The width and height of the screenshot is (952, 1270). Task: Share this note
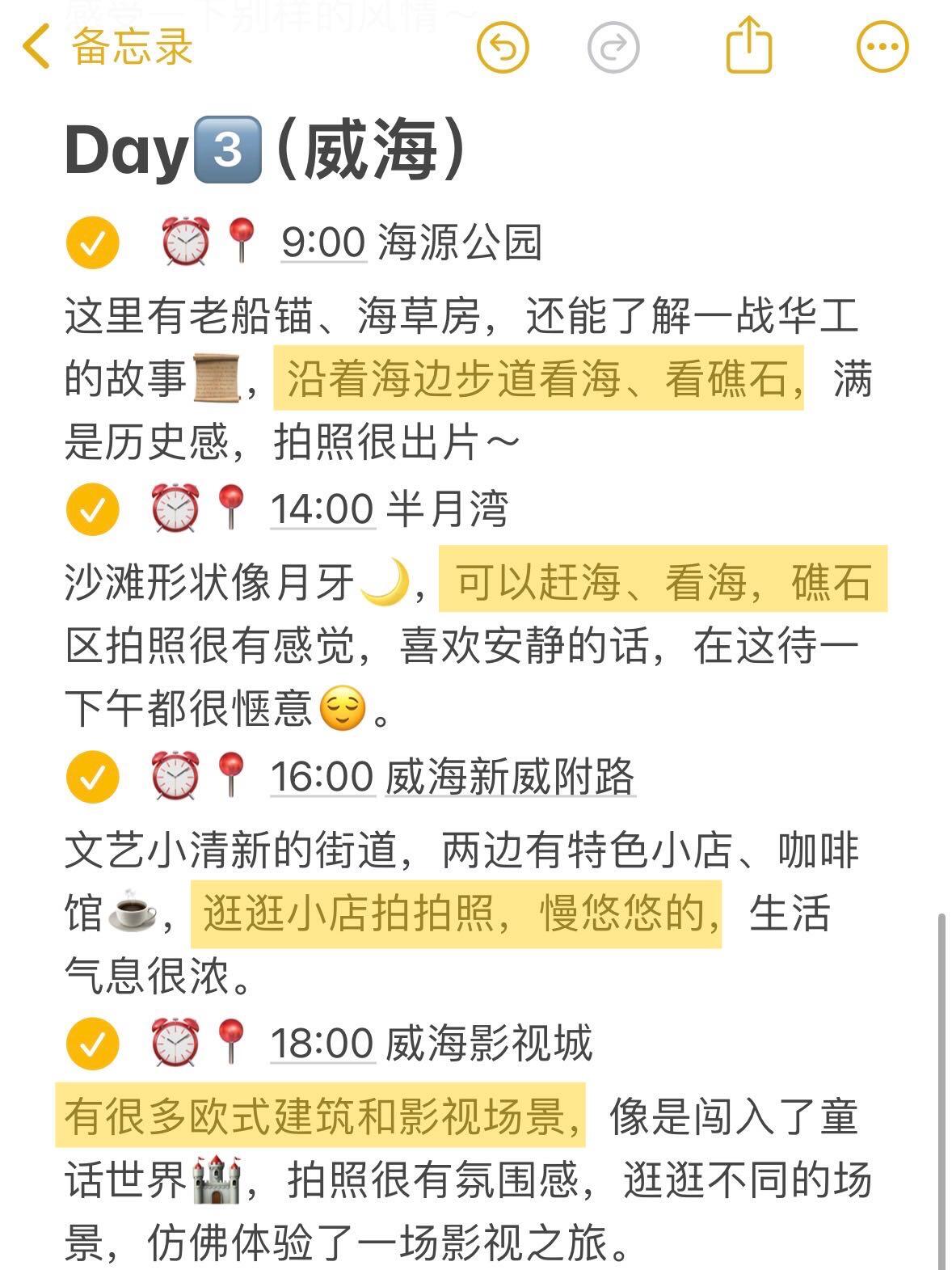pyautogui.click(x=749, y=46)
